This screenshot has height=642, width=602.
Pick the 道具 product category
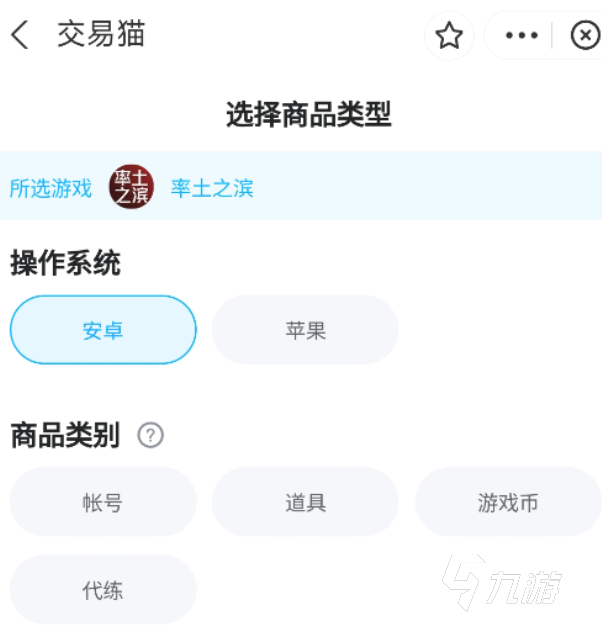coord(305,502)
